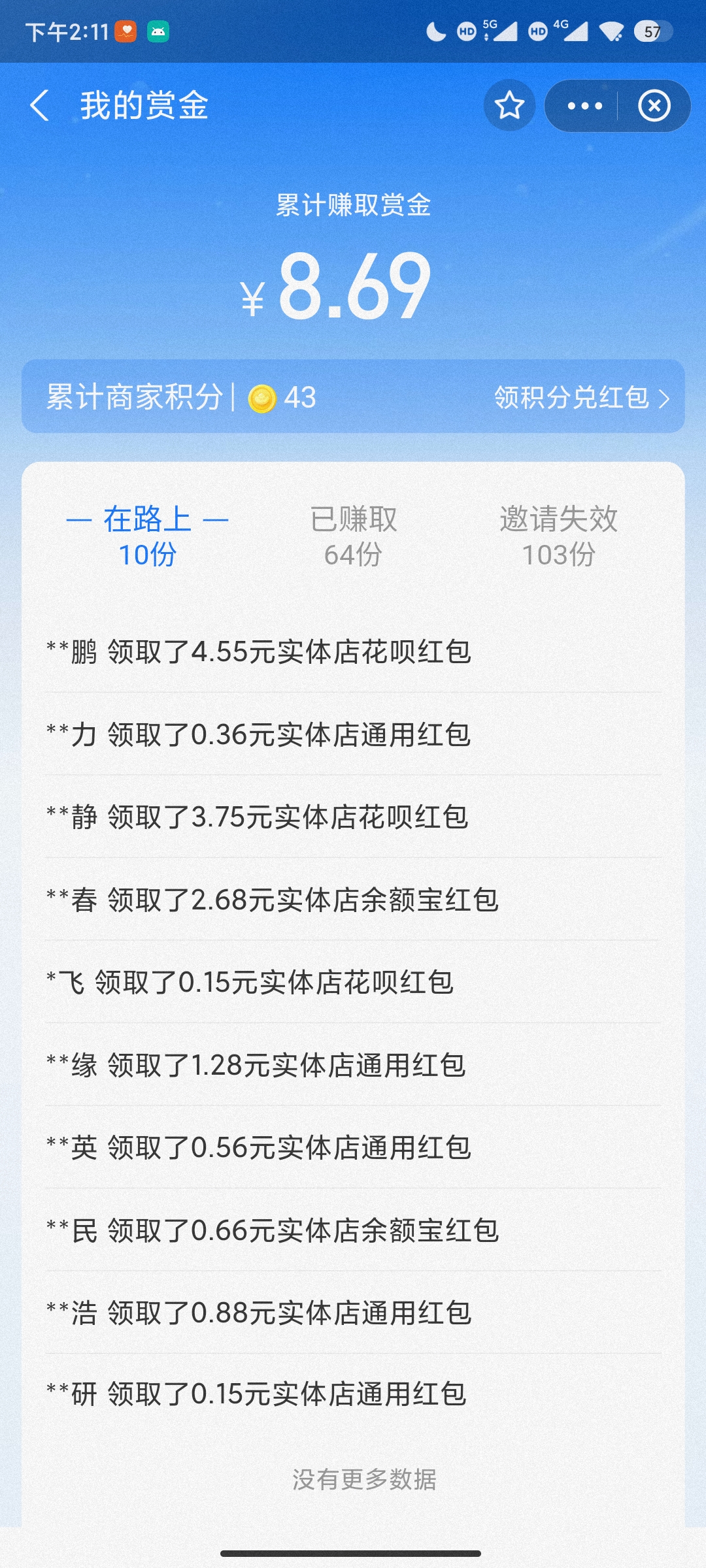The height and width of the screenshot is (1568, 706).
Task: Select the 在路上 tab
Action: coord(147,536)
